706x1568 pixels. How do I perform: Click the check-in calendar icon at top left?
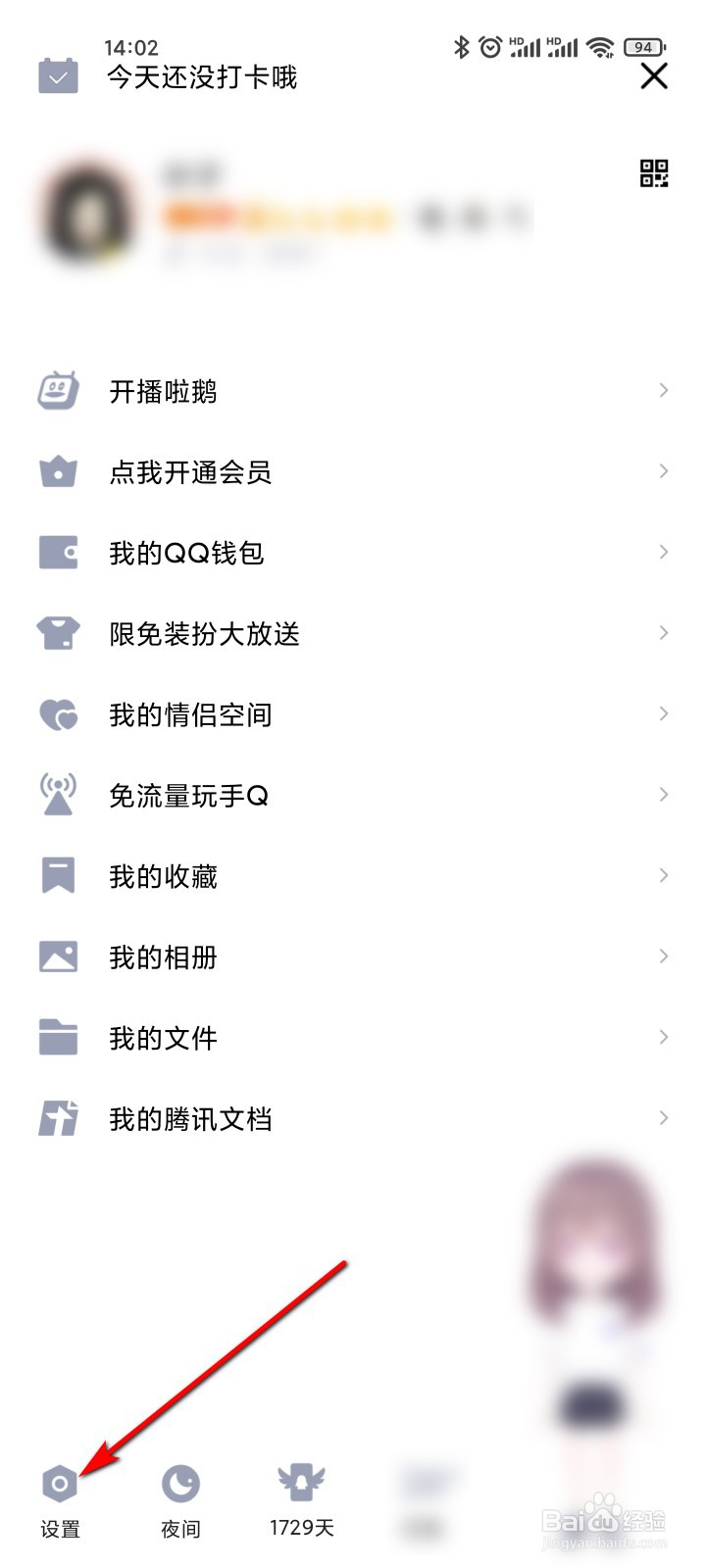59,74
